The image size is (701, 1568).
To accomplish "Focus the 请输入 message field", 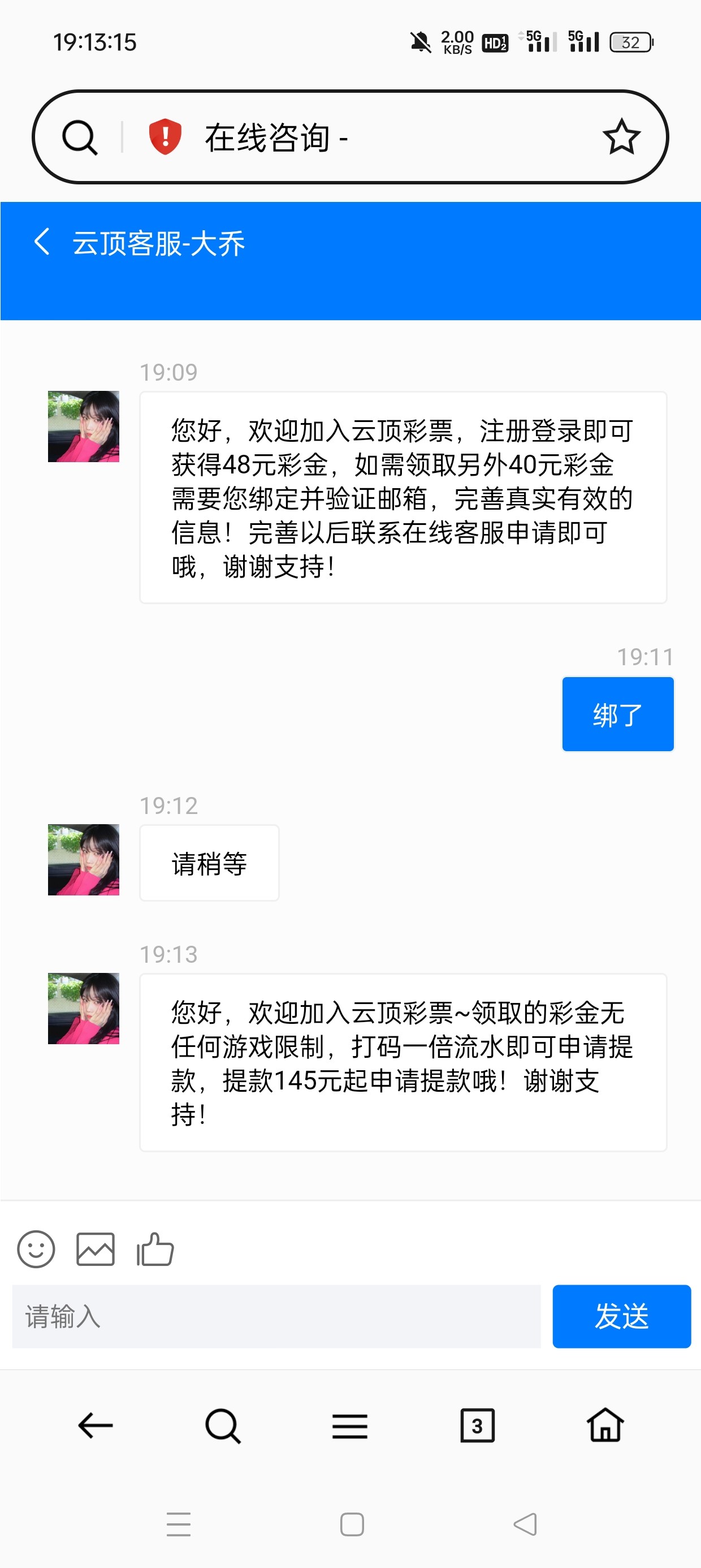I will click(x=276, y=1316).
